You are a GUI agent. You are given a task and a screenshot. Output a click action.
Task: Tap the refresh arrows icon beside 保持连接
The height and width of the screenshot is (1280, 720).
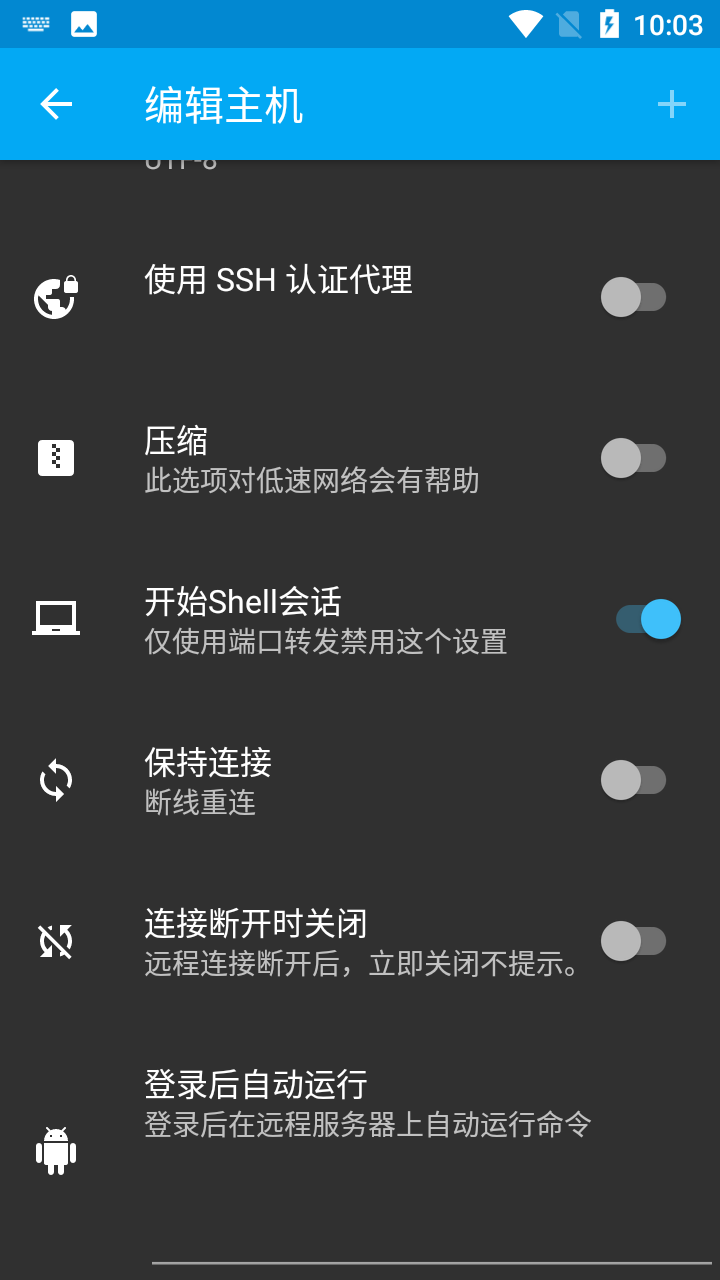55,780
